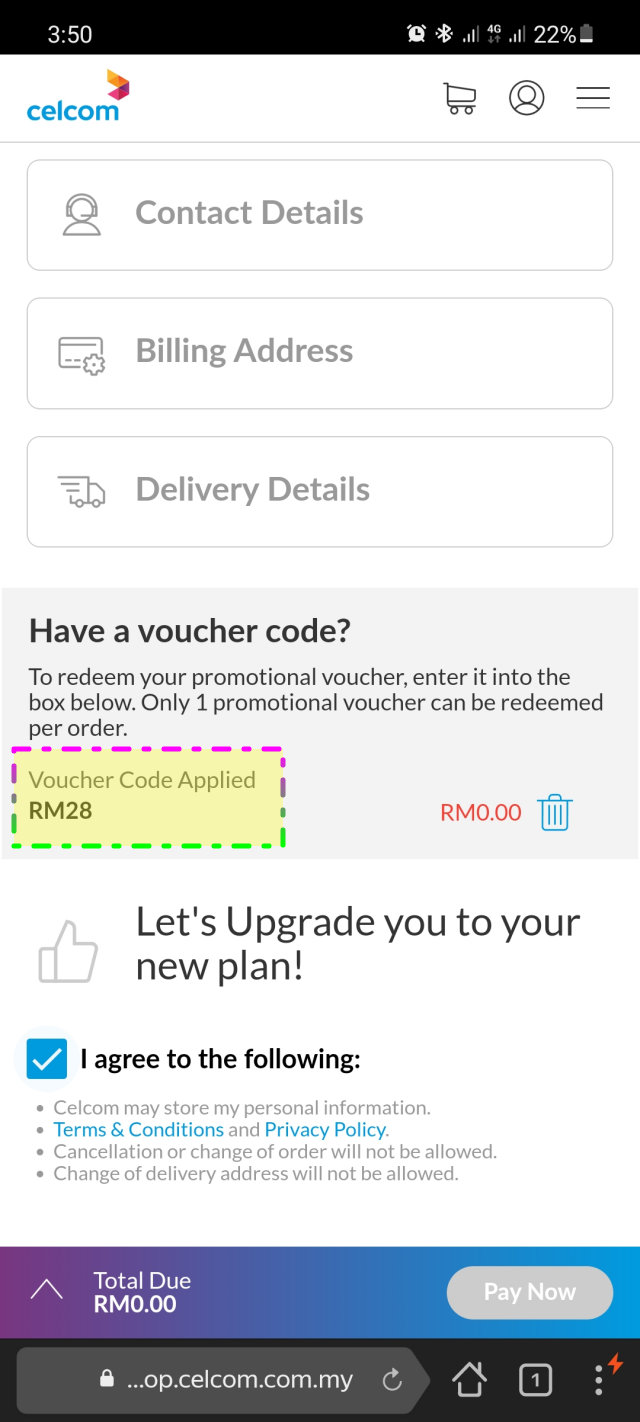Open the hamburger menu

(593, 97)
